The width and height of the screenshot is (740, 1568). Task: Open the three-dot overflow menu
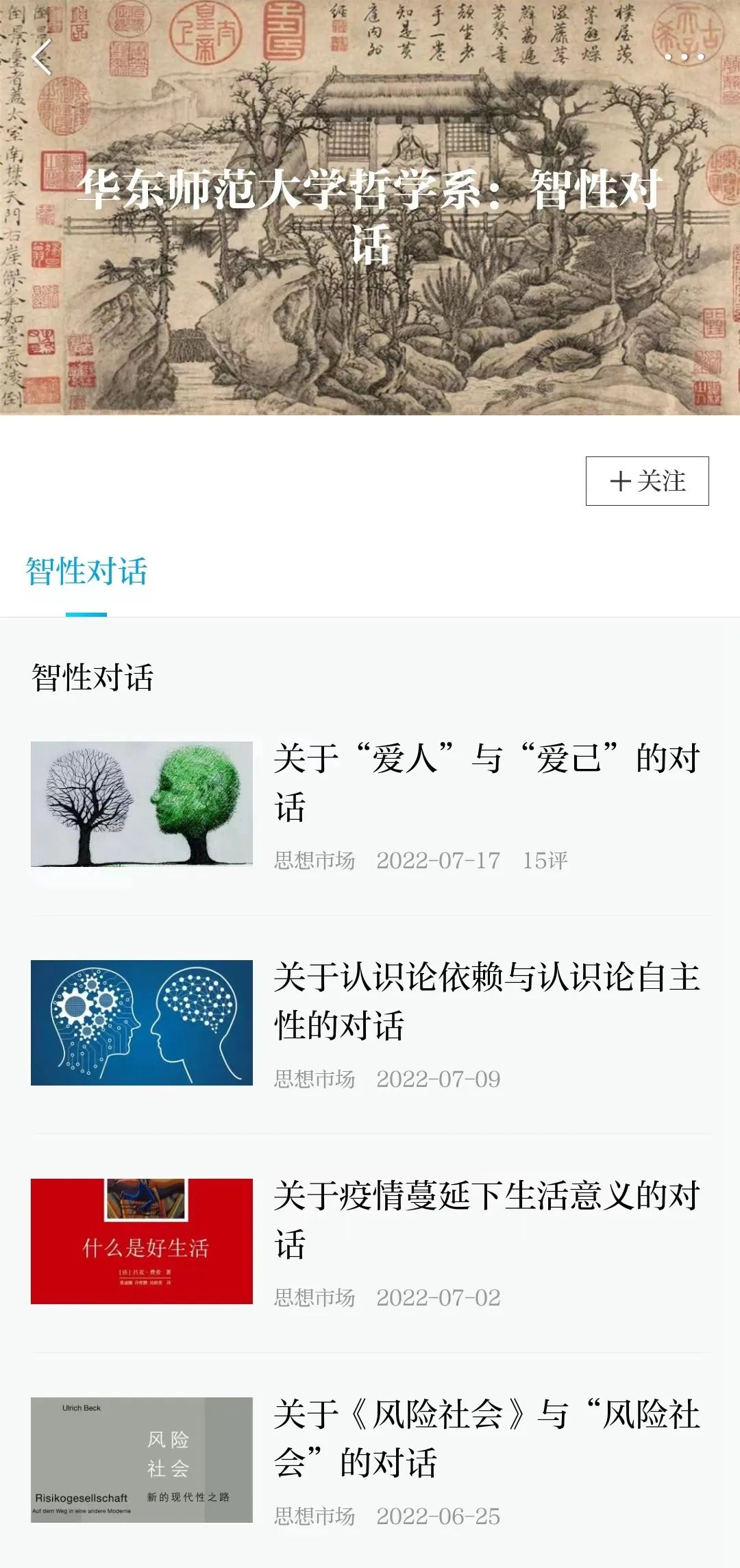coord(684,58)
